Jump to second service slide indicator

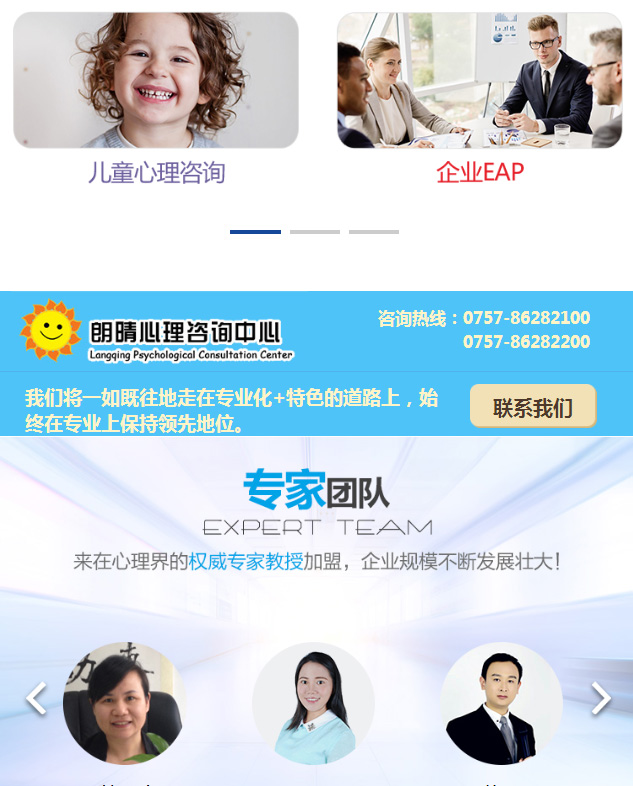(315, 232)
